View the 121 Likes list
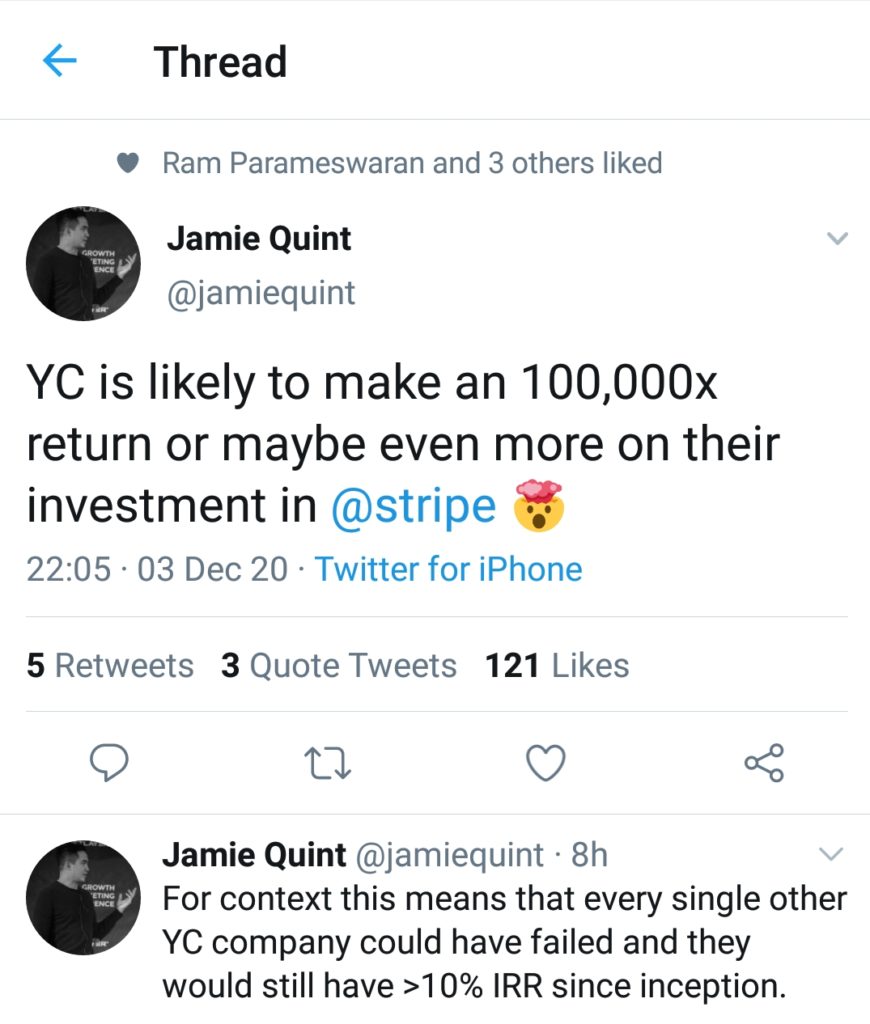The height and width of the screenshot is (1024, 870). (556, 665)
